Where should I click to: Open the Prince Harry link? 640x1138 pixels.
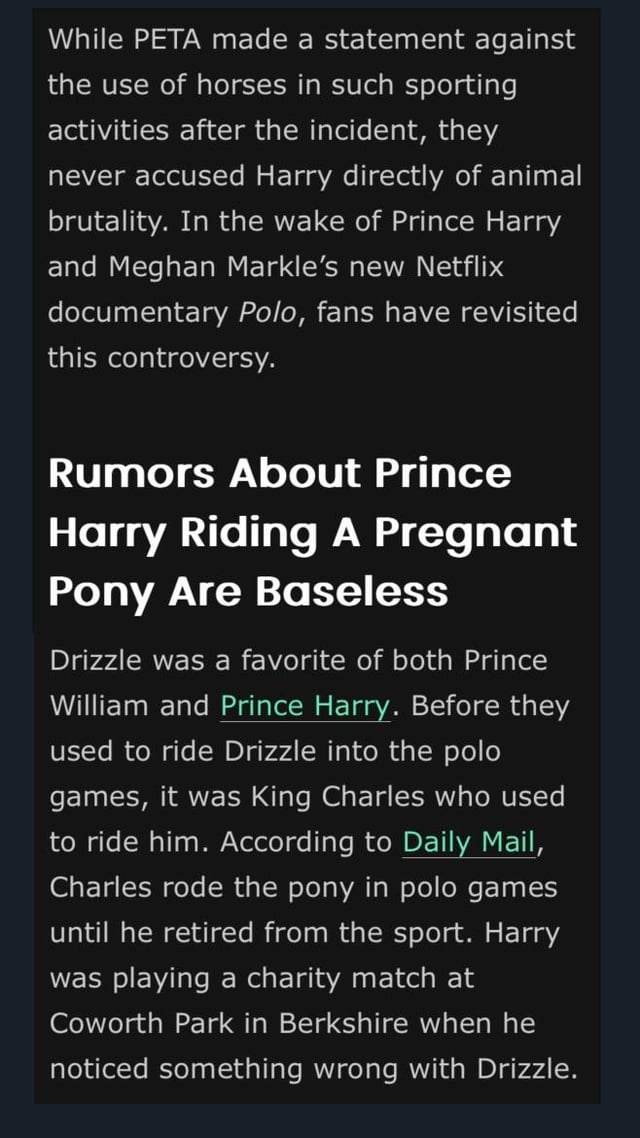click(x=305, y=706)
